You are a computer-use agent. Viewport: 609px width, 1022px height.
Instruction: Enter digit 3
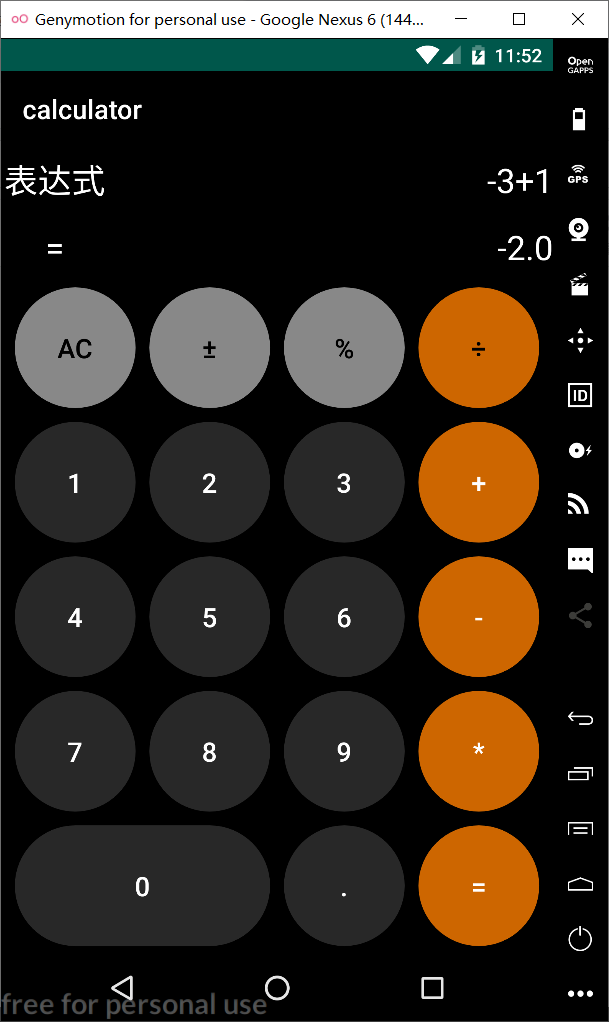coord(344,483)
